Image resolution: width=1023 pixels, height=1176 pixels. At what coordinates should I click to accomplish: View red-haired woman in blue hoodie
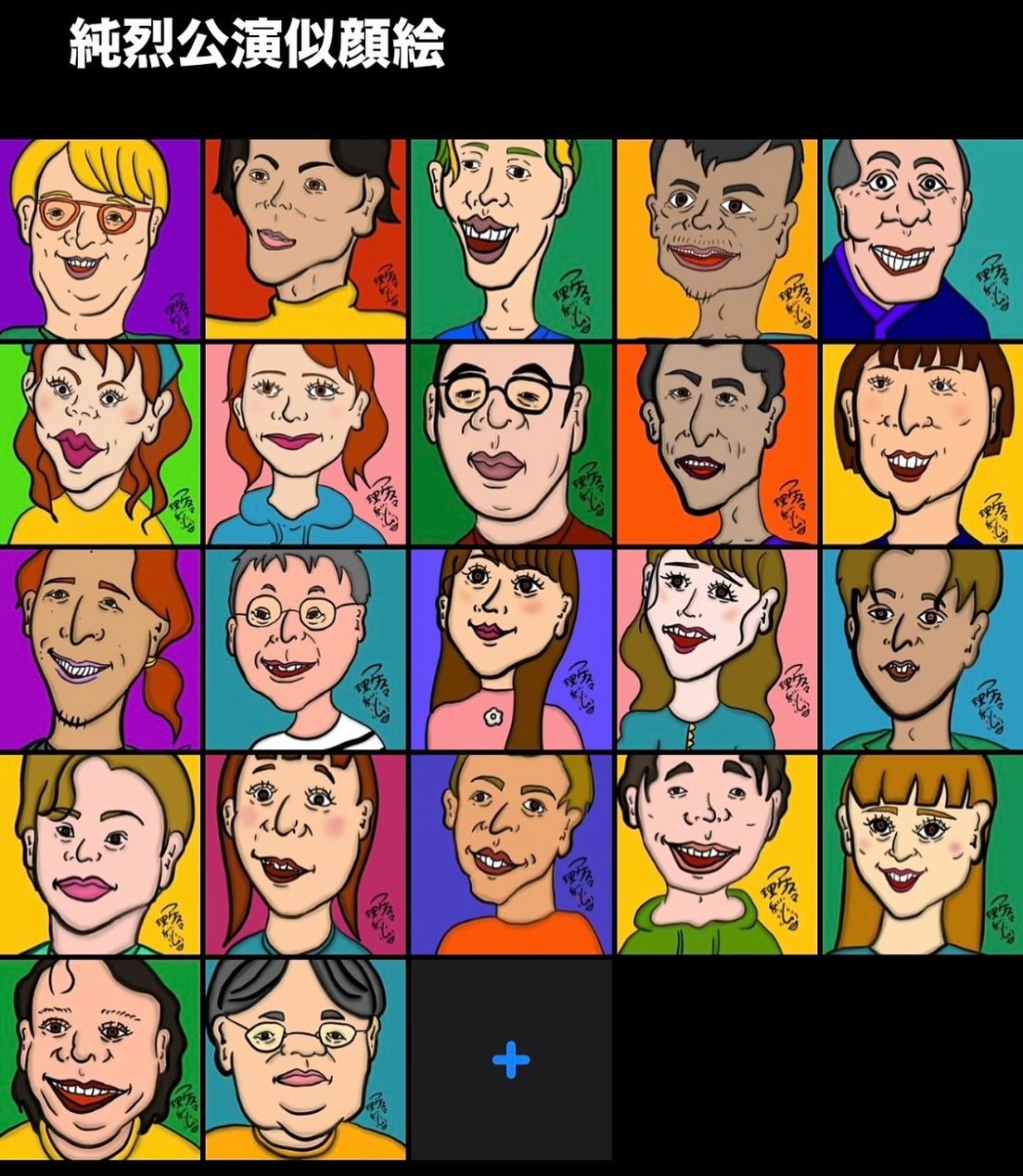click(305, 443)
